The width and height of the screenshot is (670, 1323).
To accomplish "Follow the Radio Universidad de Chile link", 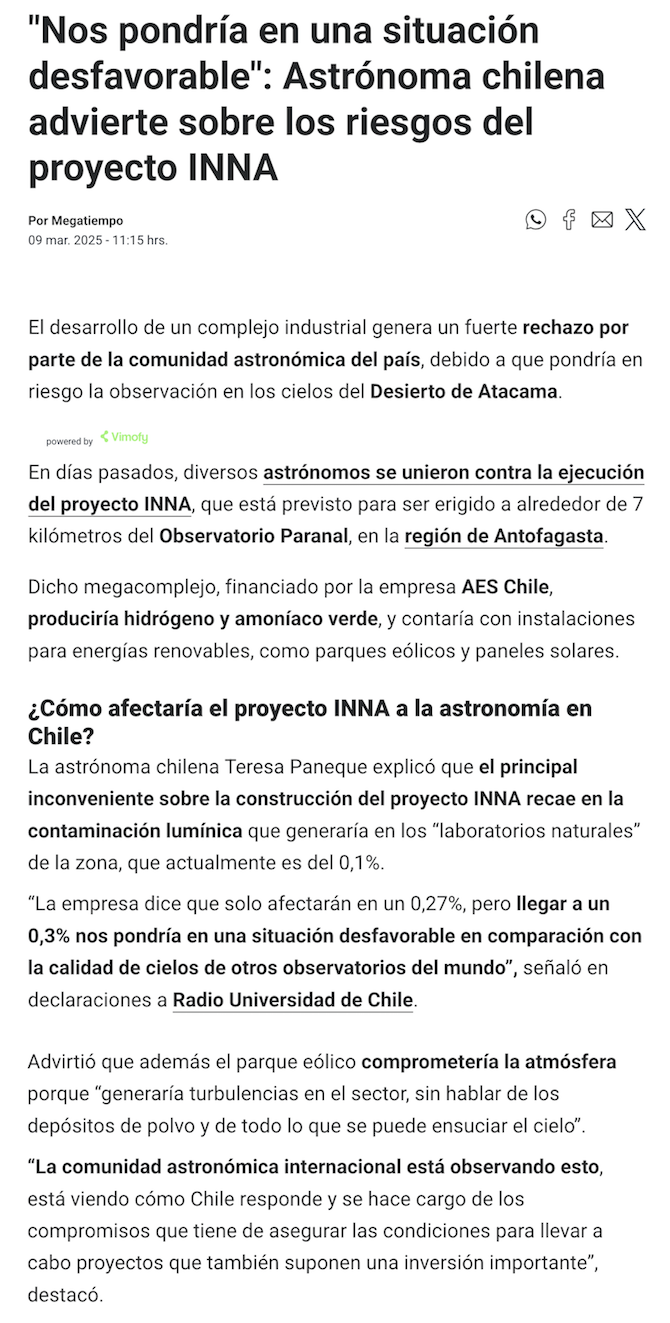I will [x=292, y=1000].
